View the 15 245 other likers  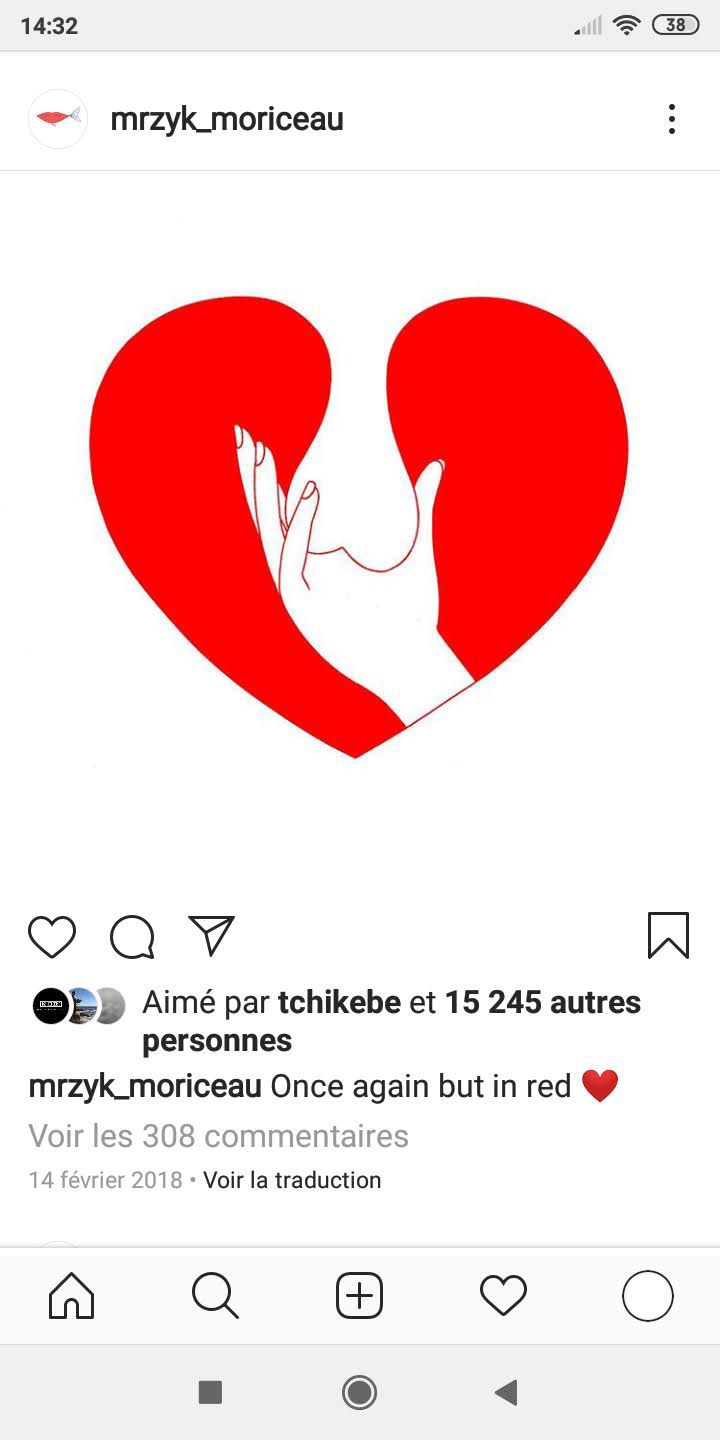tap(542, 1002)
